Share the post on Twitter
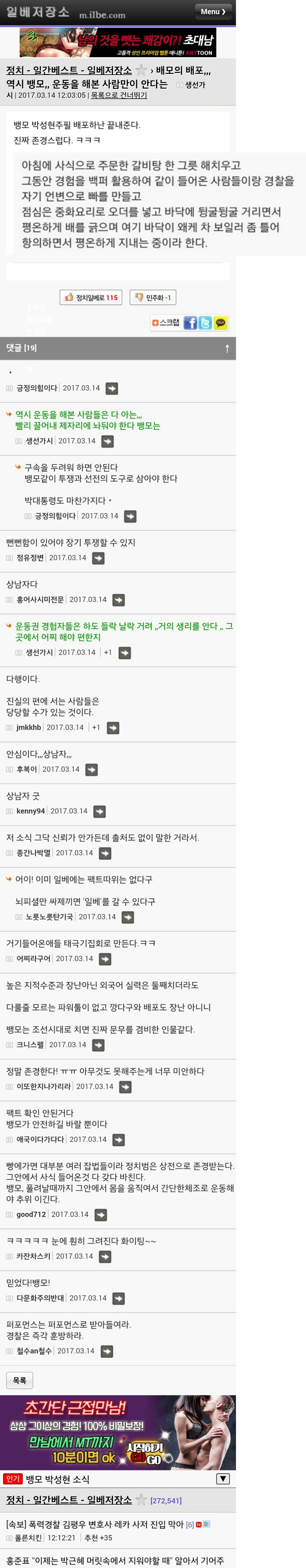The image size is (306, 1568). tap(205, 323)
